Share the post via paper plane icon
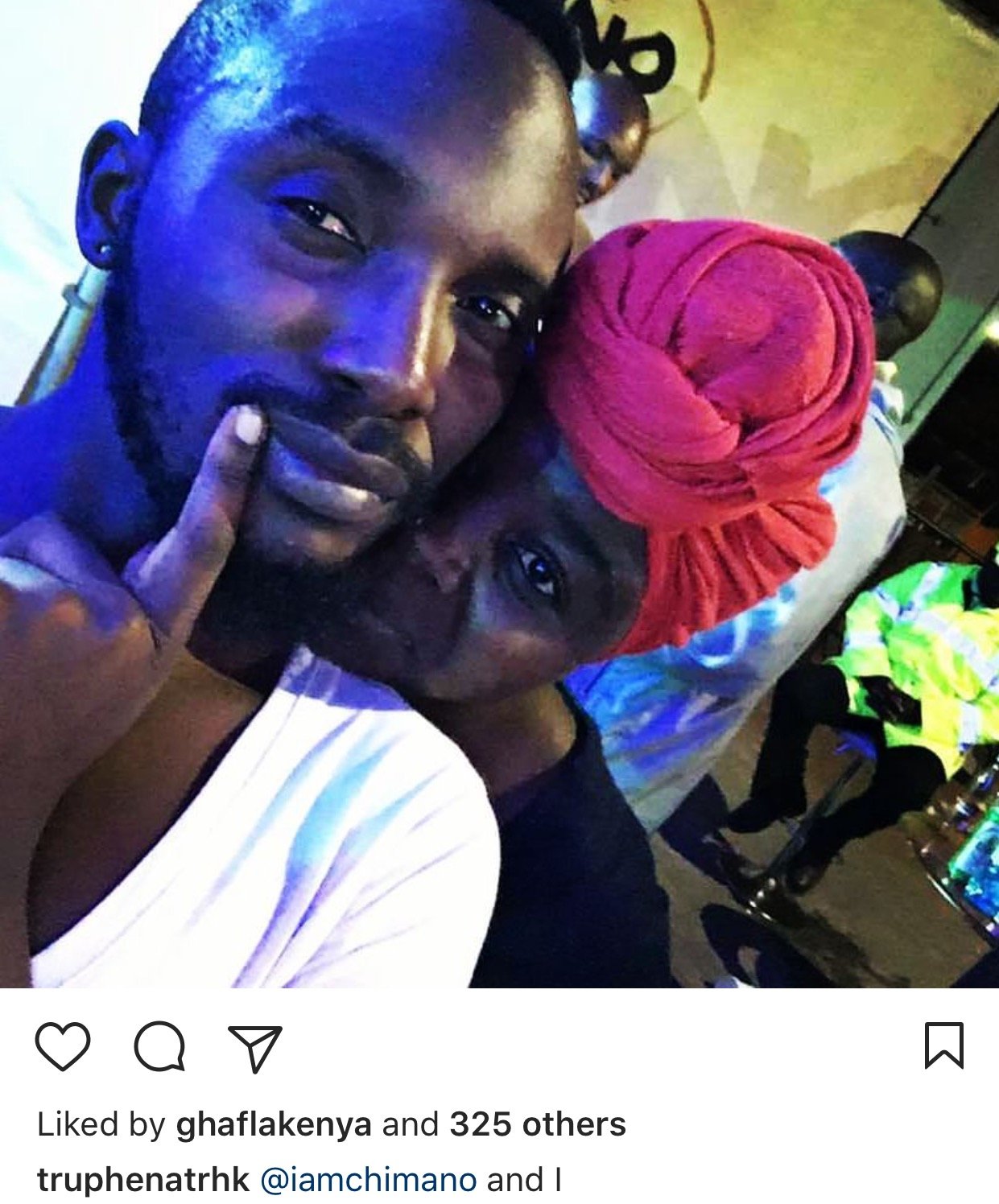Viewport: 999px width, 1204px height. 255,1048
